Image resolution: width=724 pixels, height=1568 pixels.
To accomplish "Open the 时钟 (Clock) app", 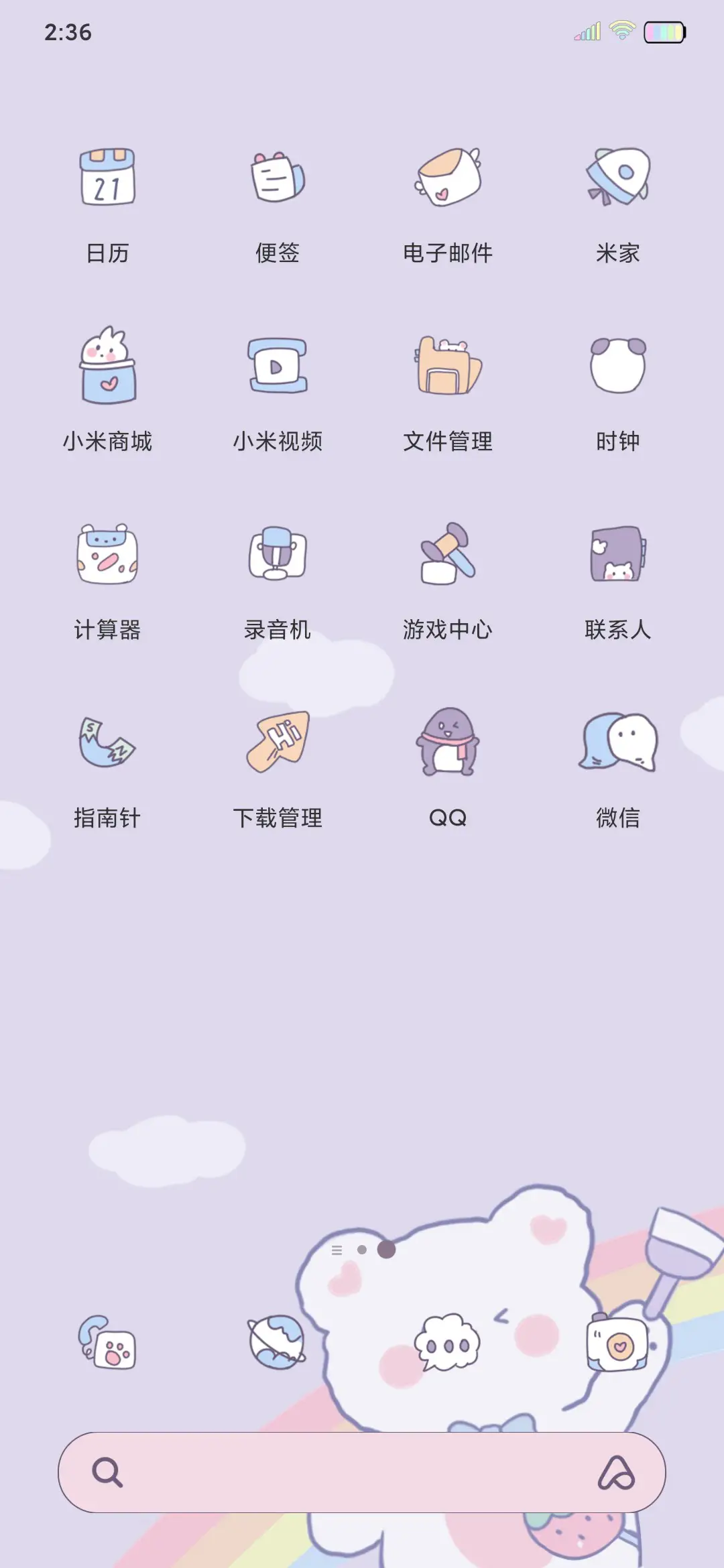I will click(x=617, y=365).
